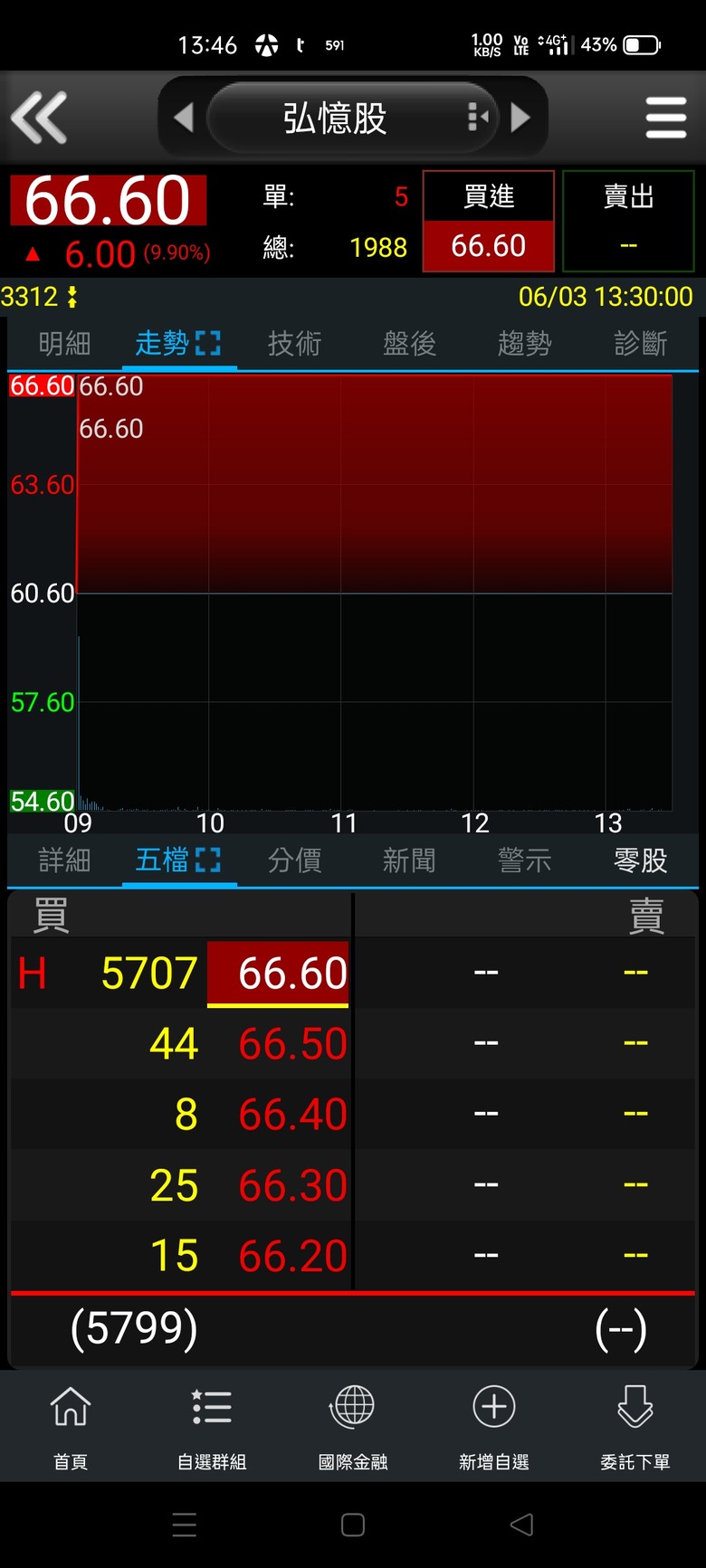Select the 分價 tab

click(x=294, y=860)
